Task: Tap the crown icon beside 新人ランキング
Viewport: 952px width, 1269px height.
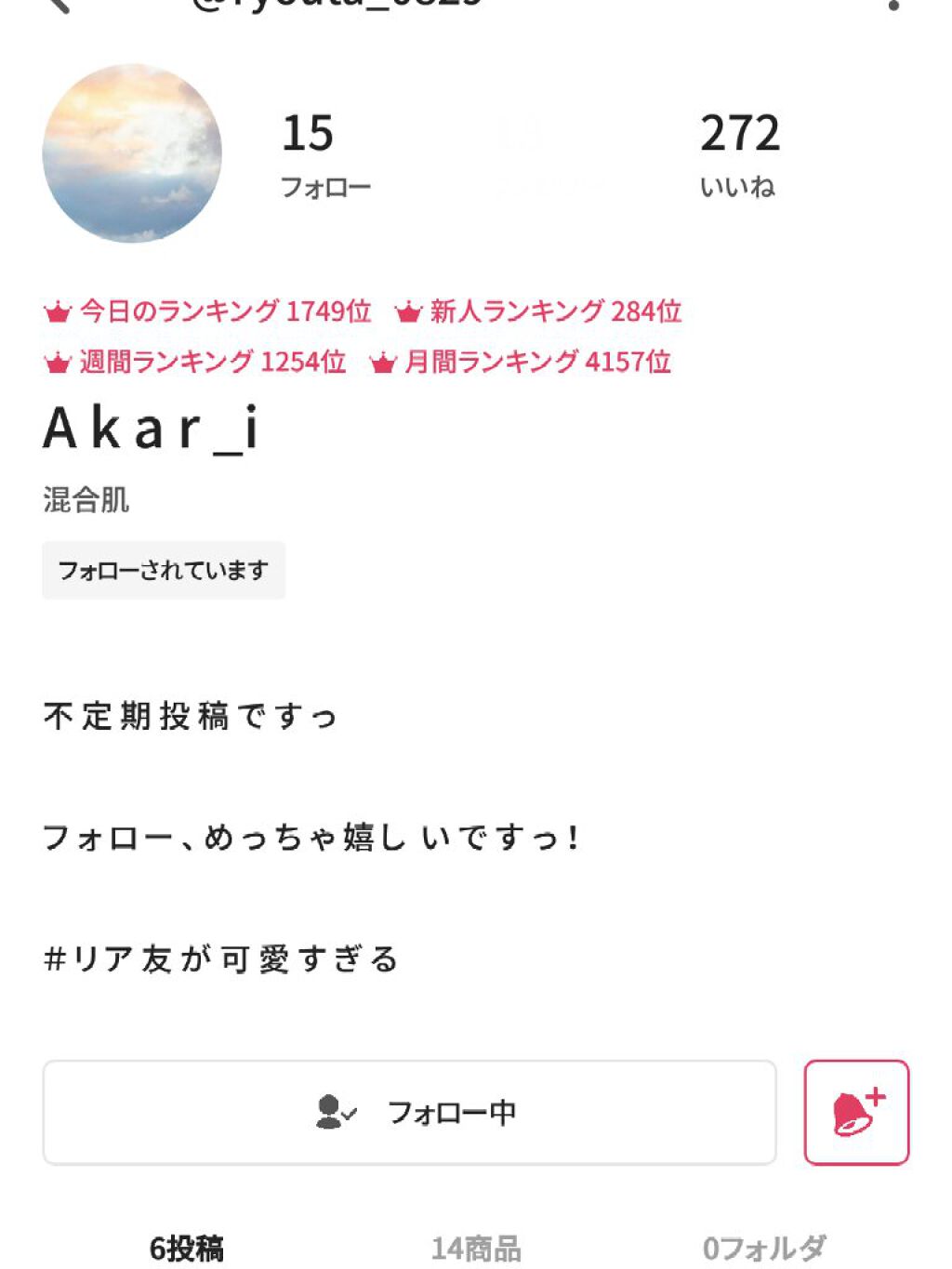Action: coord(409,311)
